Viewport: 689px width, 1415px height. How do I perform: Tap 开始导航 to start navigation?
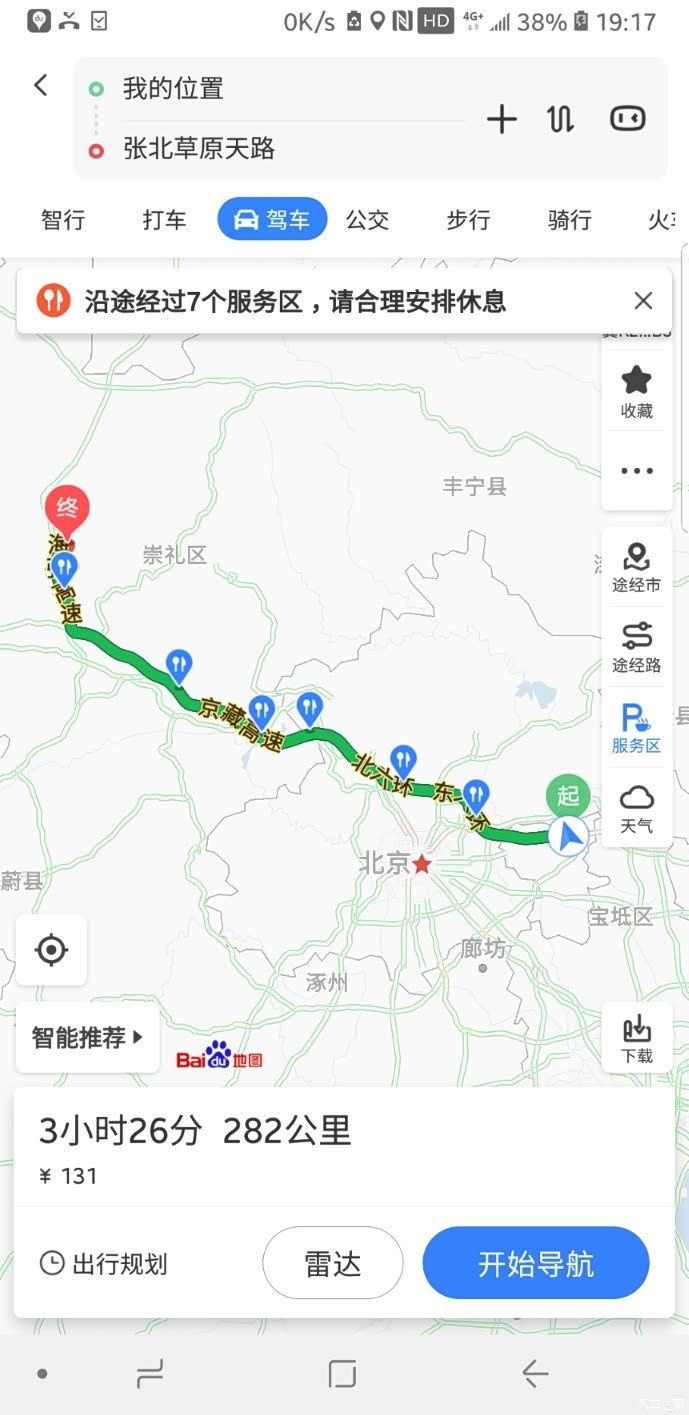[x=536, y=1264]
